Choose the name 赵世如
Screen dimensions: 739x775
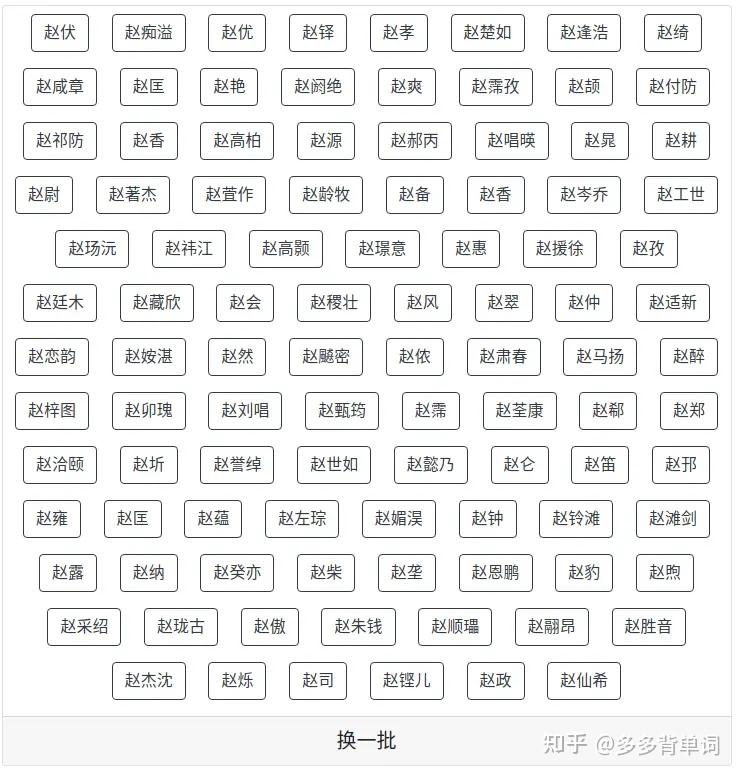coord(334,465)
